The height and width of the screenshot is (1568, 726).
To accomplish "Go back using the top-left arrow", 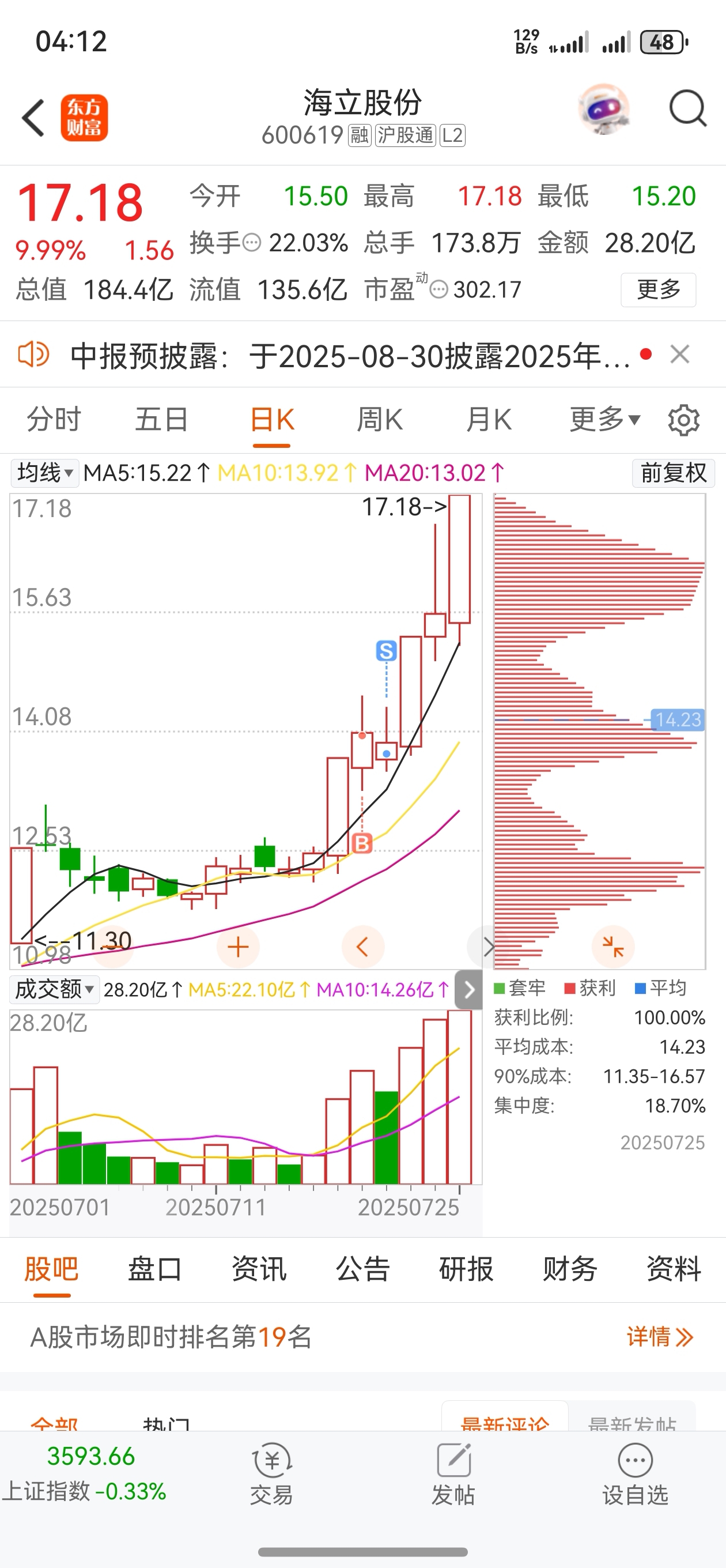I will pyautogui.click(x=33, y=118).
